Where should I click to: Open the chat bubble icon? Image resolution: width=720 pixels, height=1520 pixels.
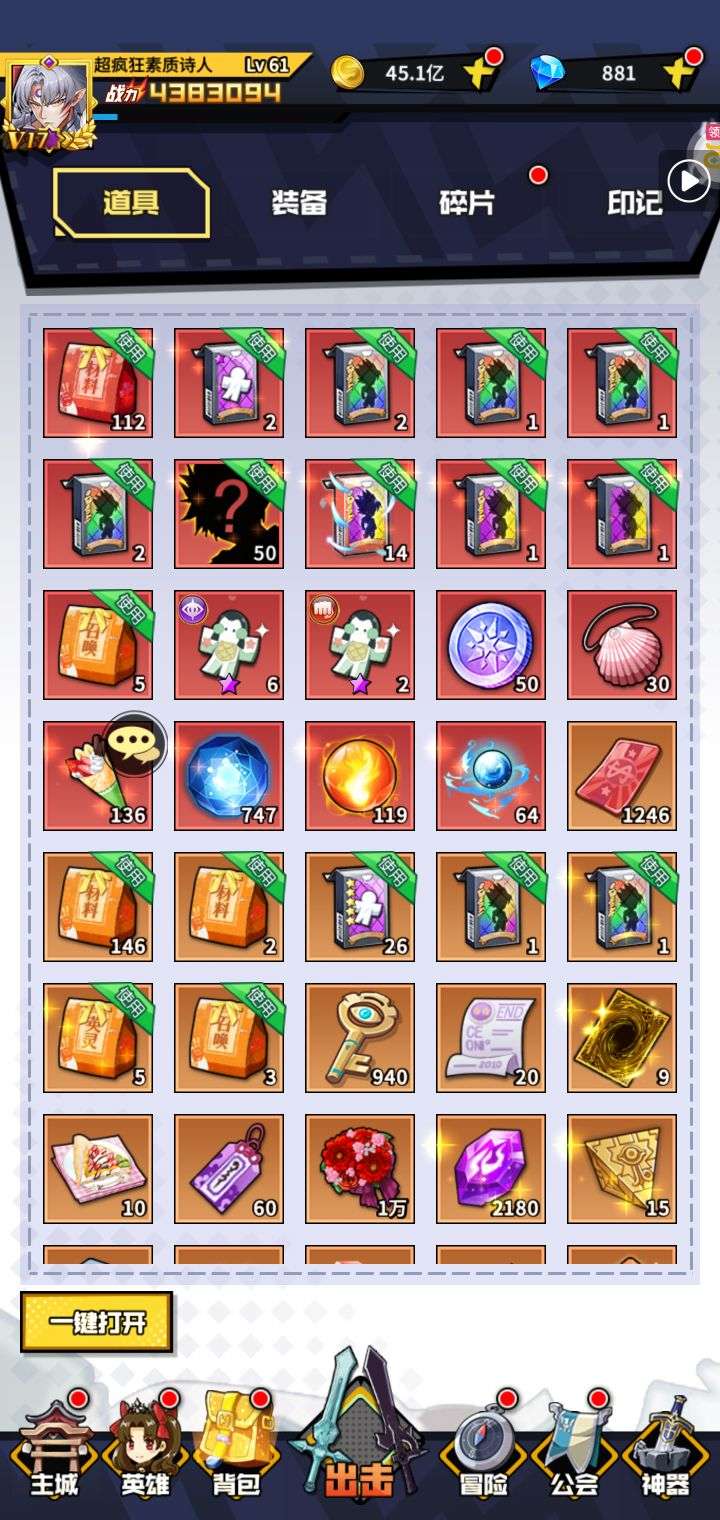135,744
